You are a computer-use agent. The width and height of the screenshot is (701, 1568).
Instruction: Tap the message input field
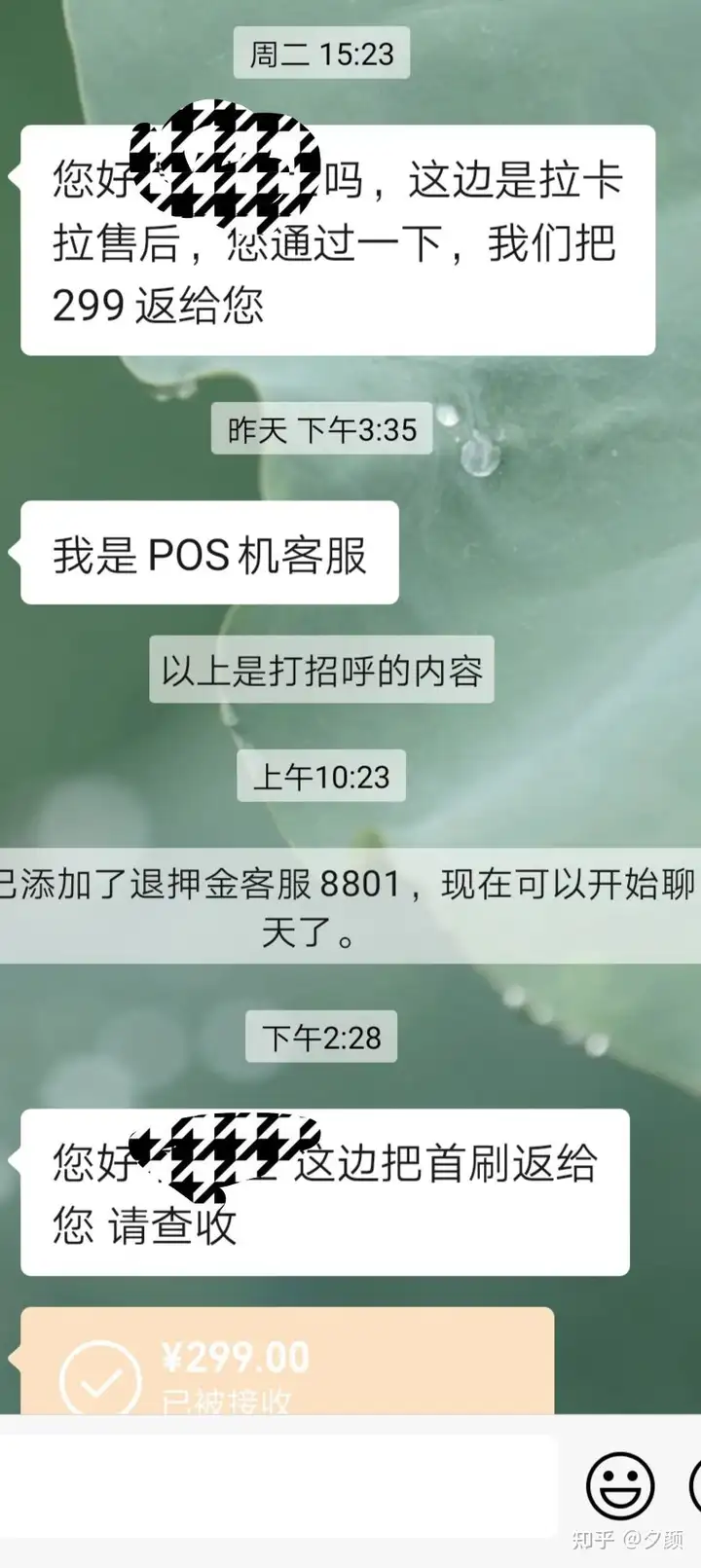277,1484
